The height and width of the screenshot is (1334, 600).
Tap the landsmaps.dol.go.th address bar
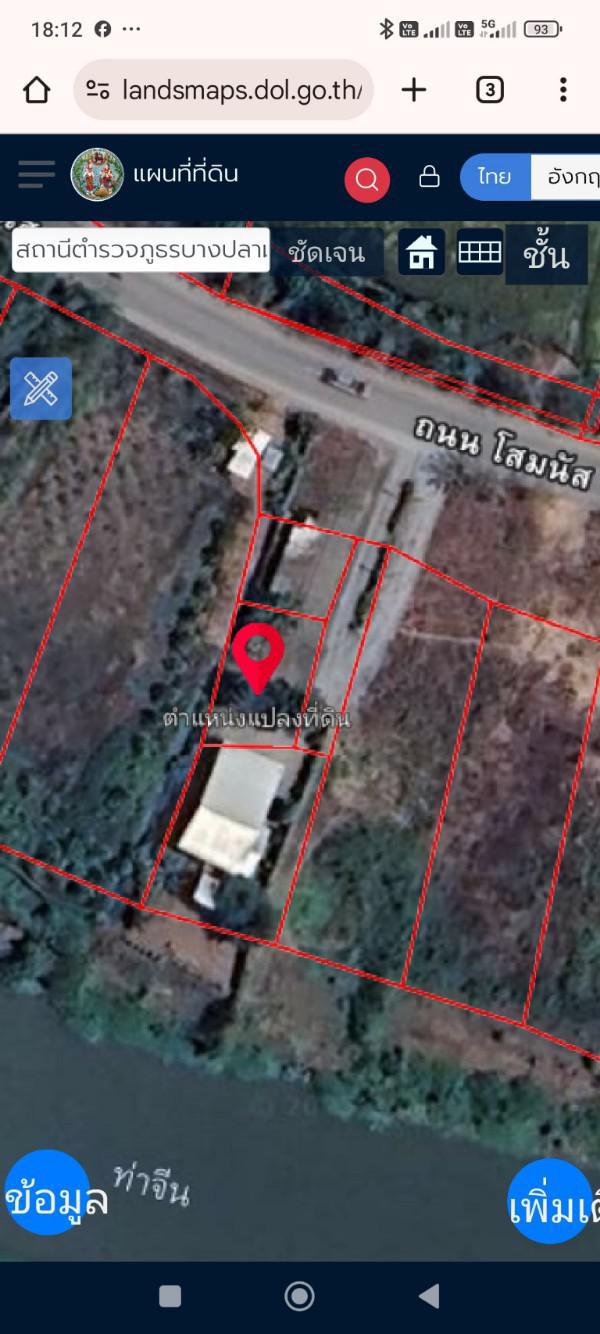[x=224, y=90]
